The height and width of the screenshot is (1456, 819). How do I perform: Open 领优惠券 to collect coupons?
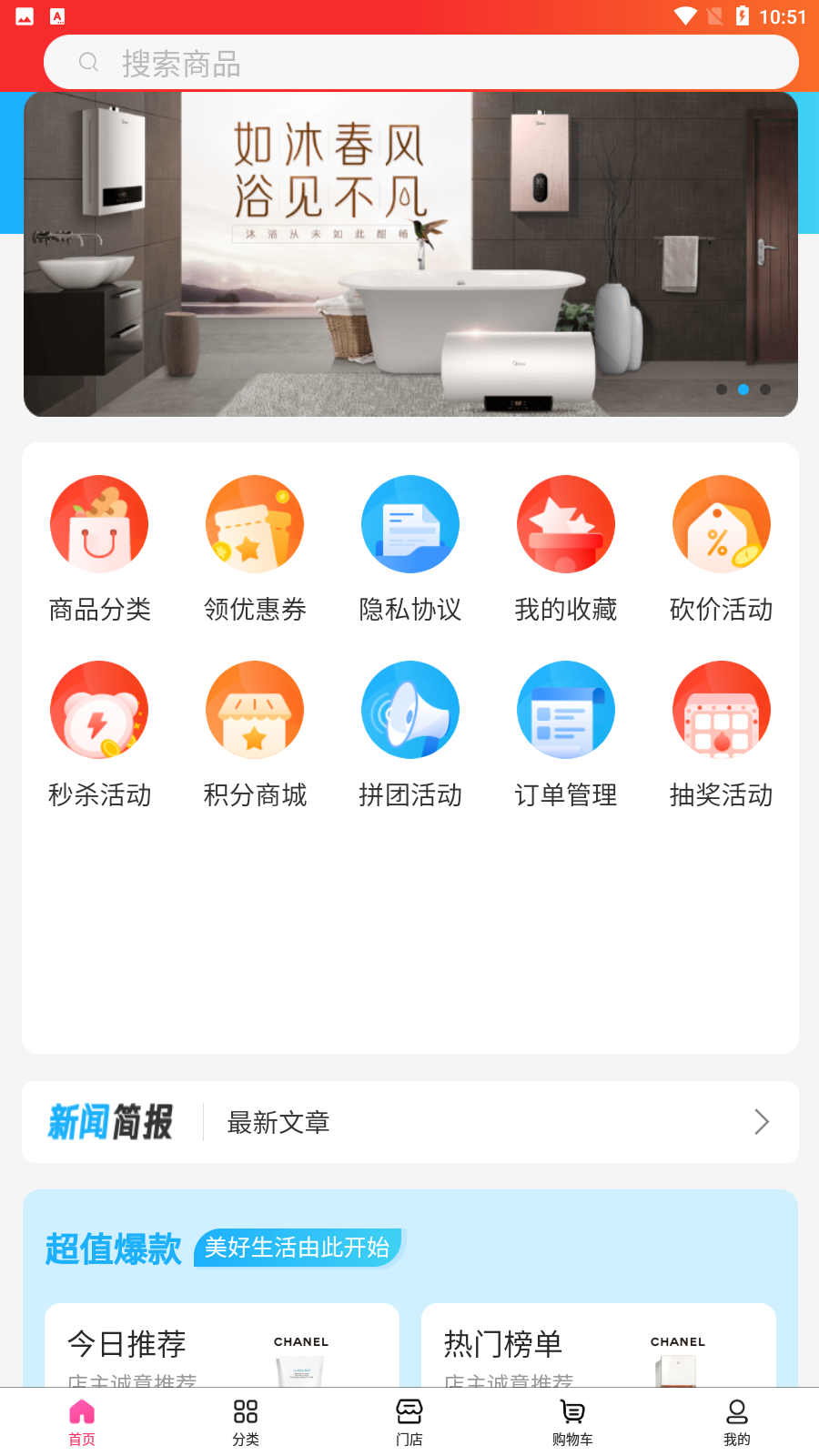255,546
